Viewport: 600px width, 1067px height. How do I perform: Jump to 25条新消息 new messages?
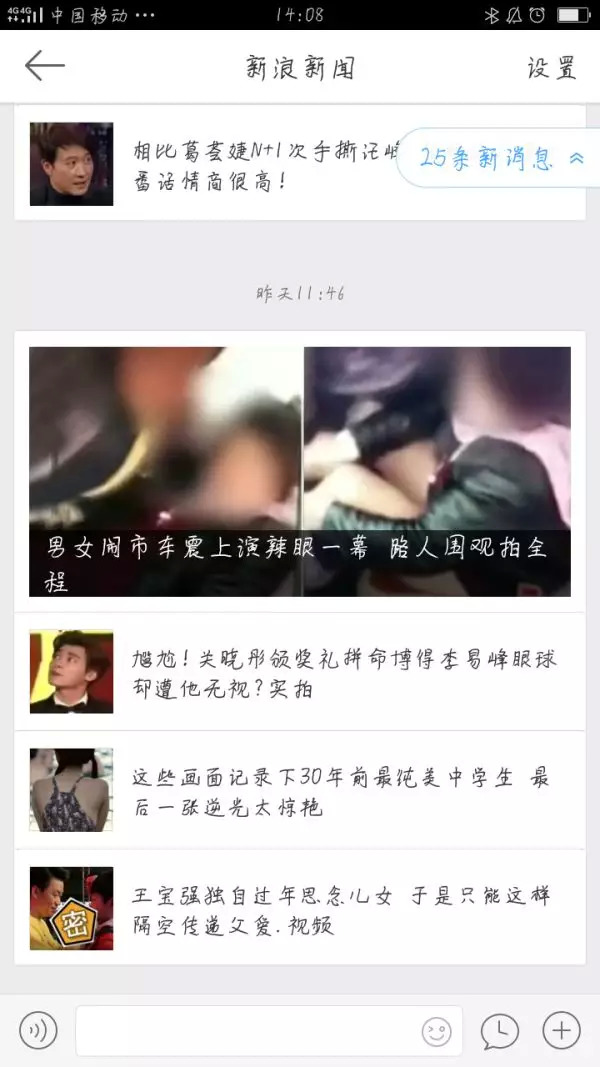tap(497, 158)
